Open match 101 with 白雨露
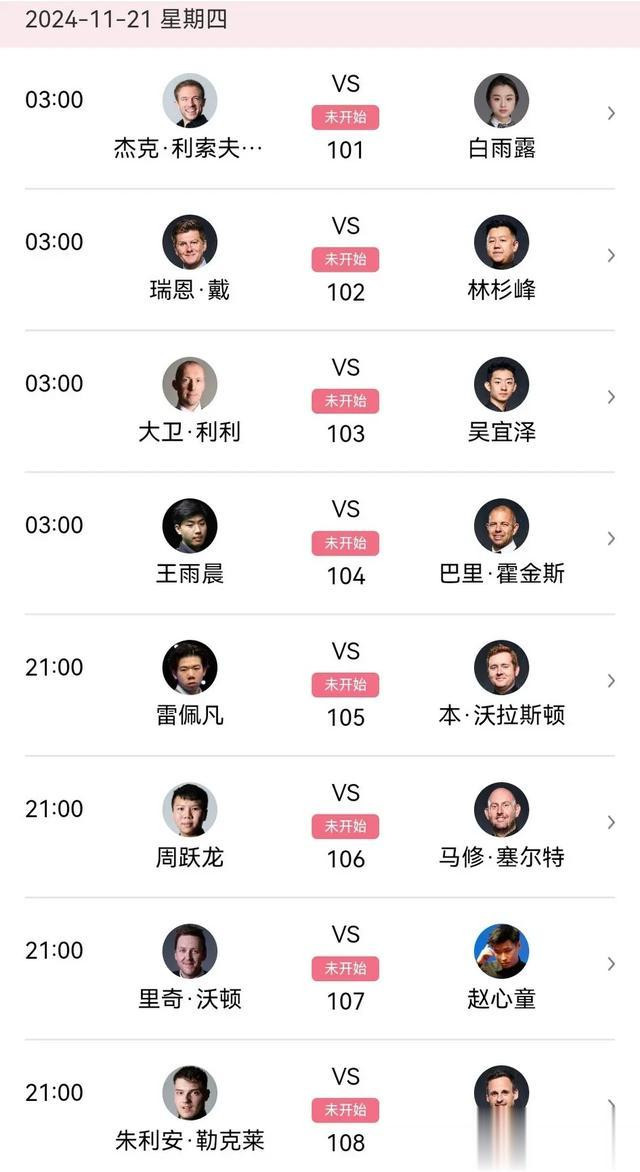This screenshot has height=1172, width=640. pyautogui.click(x=320, y=118)
